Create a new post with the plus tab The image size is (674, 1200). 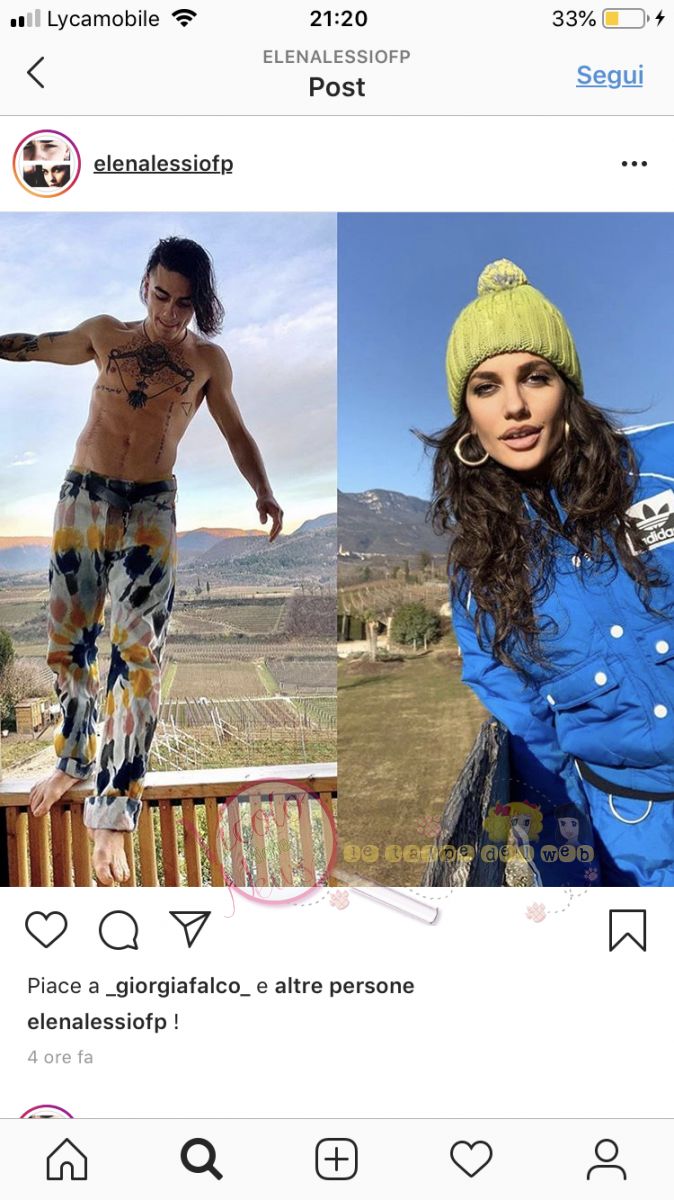[x=336, y=1160]
